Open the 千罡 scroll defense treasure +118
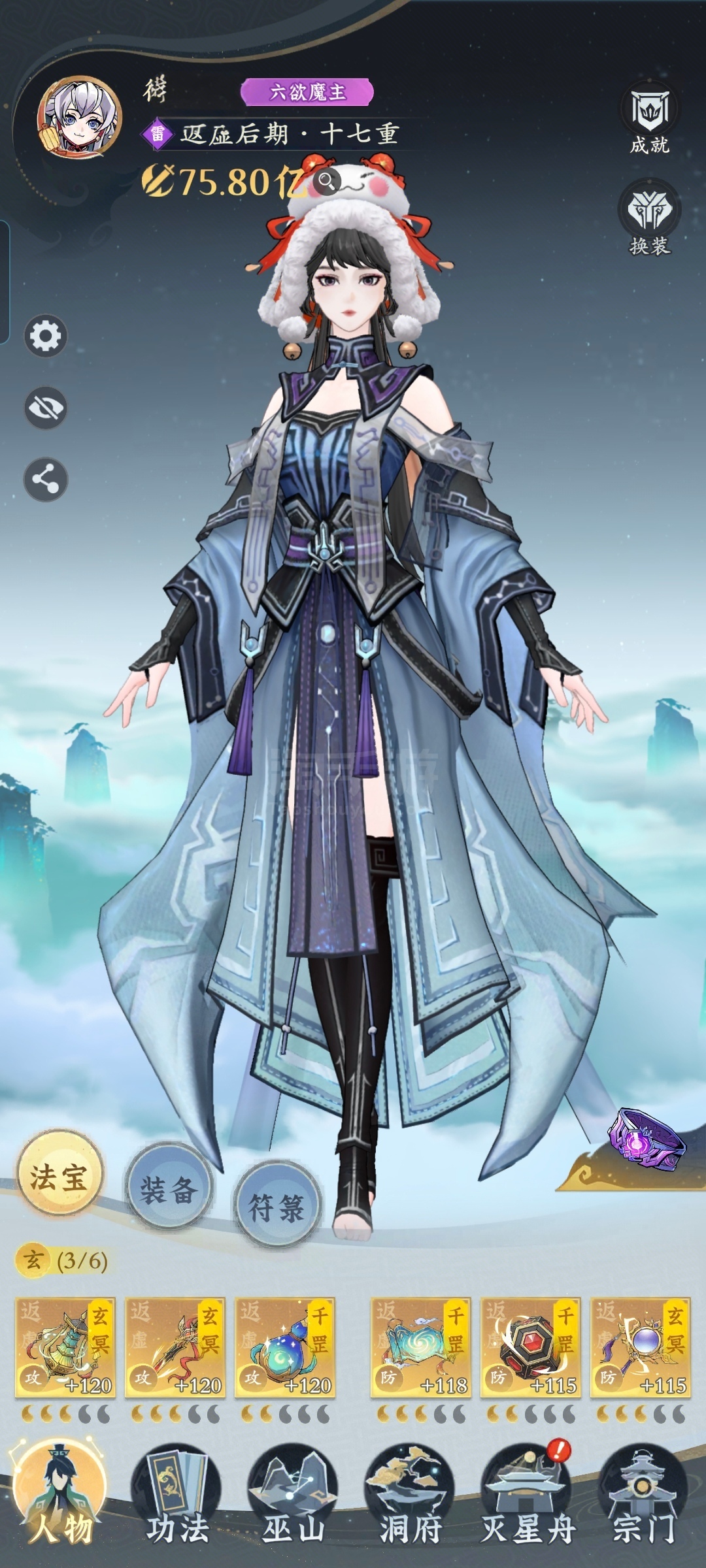 [x=421, y=1347]
